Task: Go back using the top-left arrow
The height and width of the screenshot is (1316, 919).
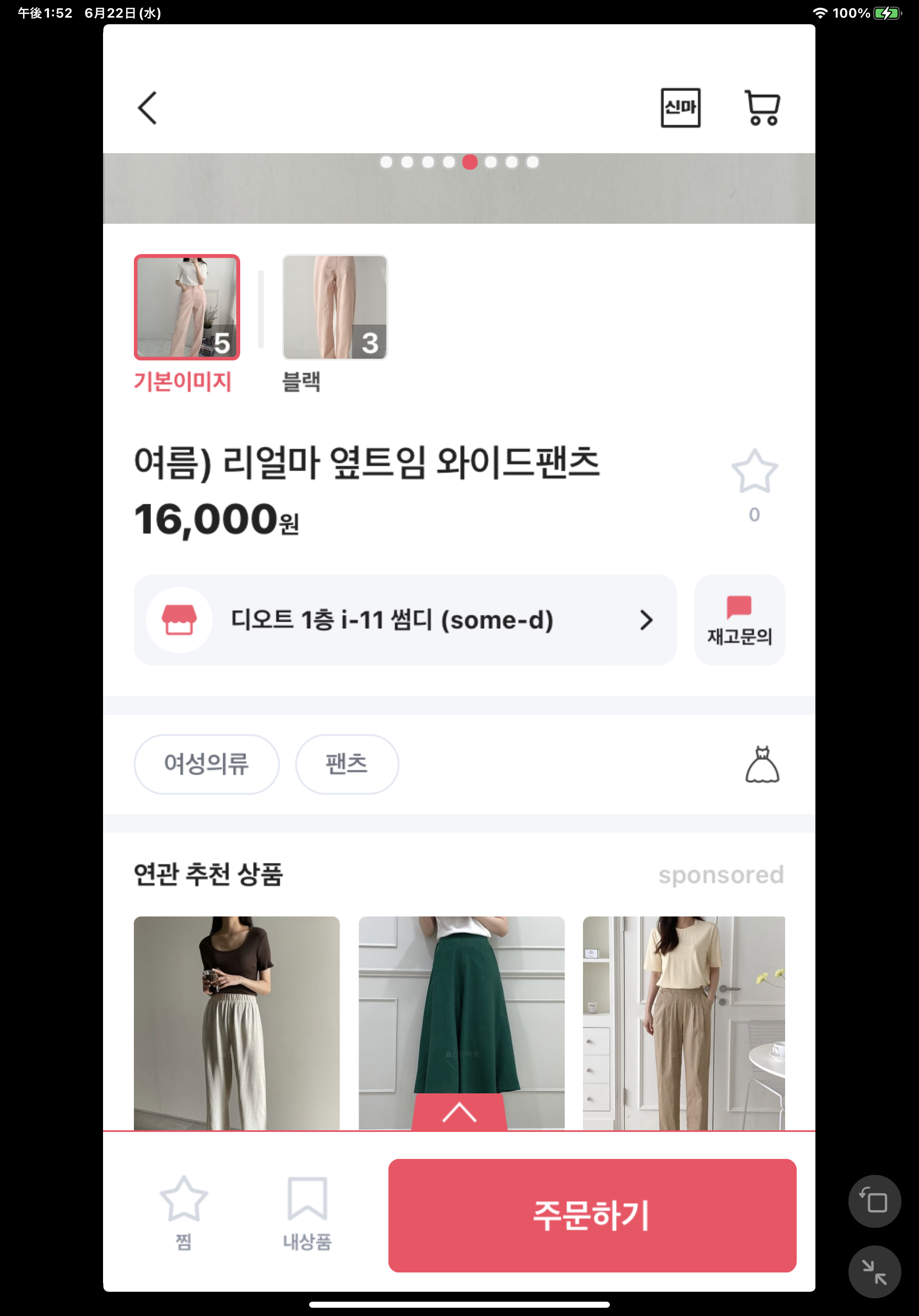Action: pyautogui.click(x=147, y=108)
